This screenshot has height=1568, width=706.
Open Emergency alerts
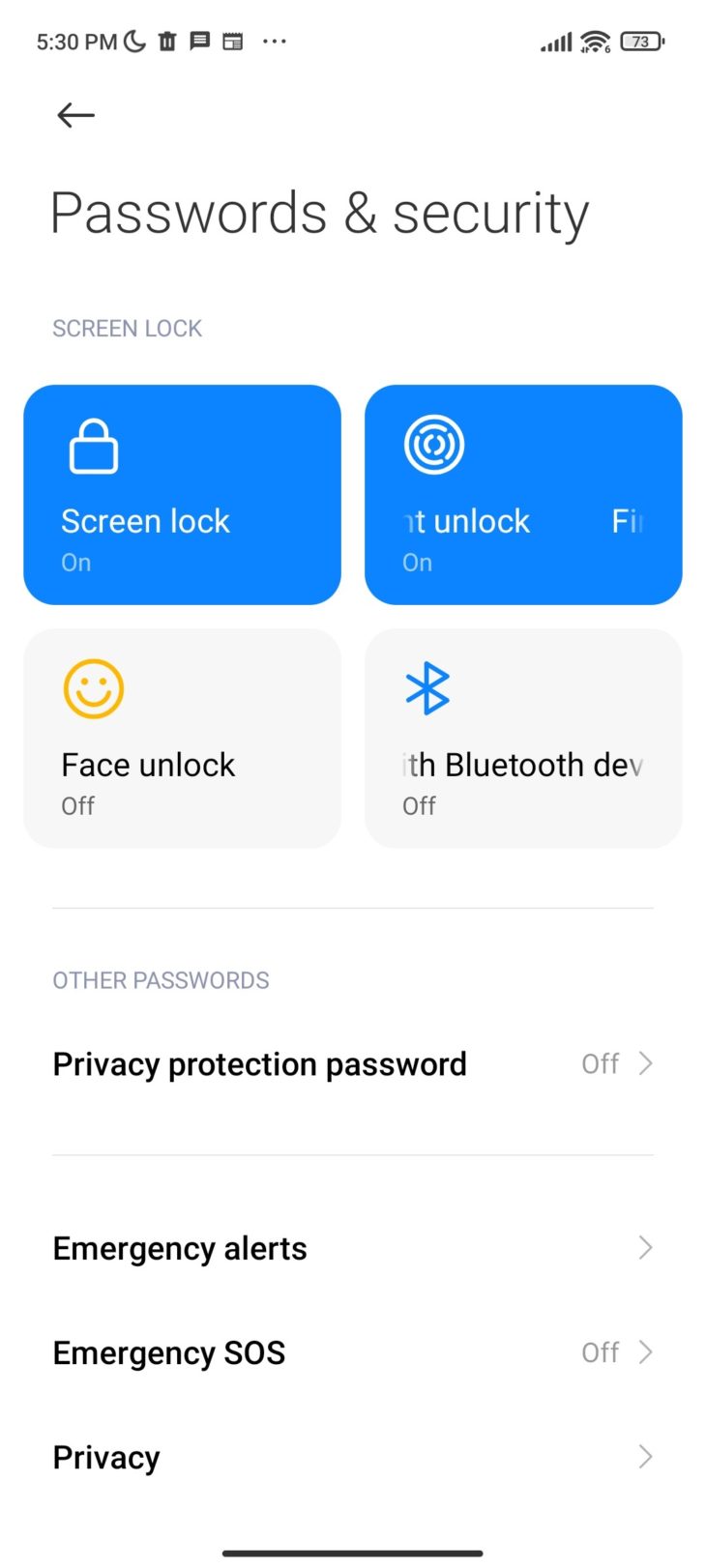(353, 1248)
